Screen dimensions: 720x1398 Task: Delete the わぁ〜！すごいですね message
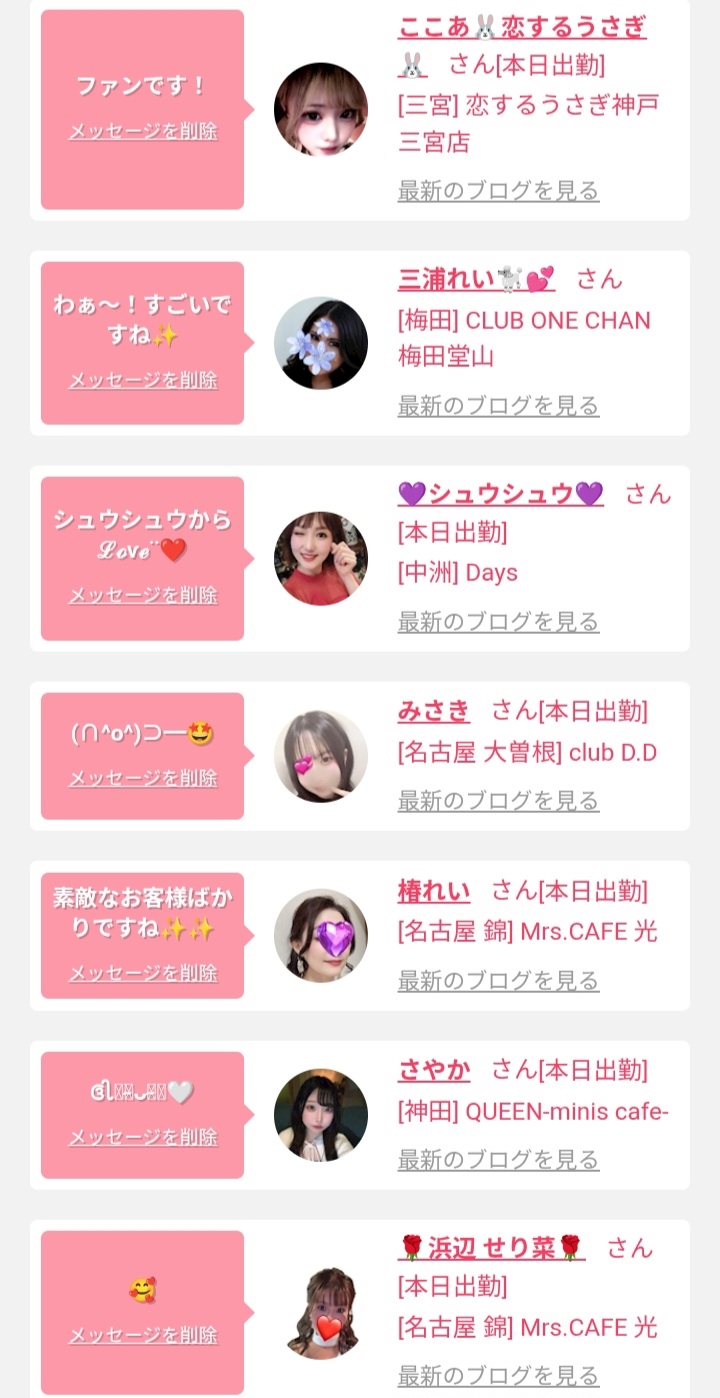pyautogui.click(x=143, y=380)
